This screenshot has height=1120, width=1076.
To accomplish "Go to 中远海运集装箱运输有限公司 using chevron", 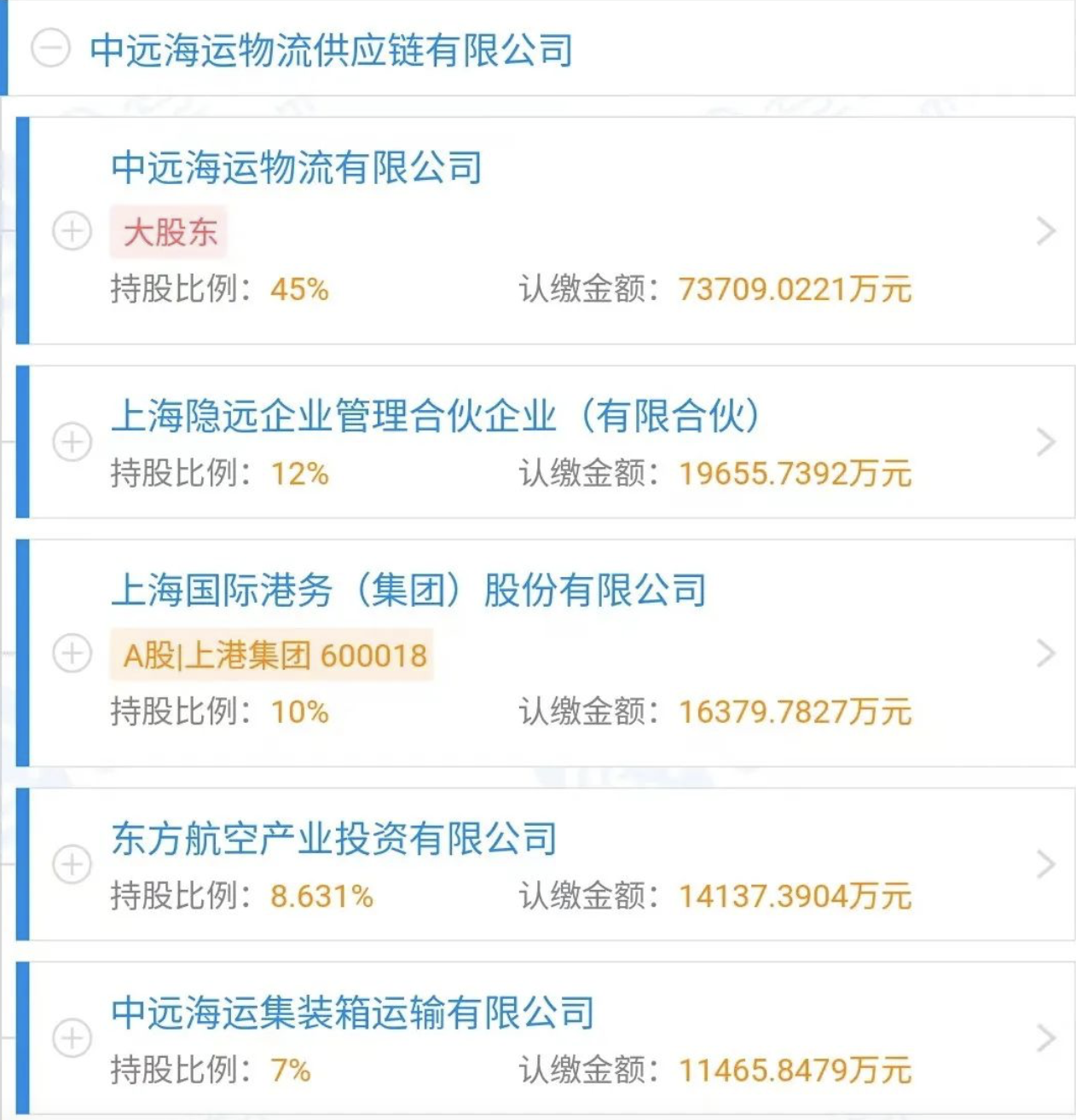I will click(x=1046, y=1038).
